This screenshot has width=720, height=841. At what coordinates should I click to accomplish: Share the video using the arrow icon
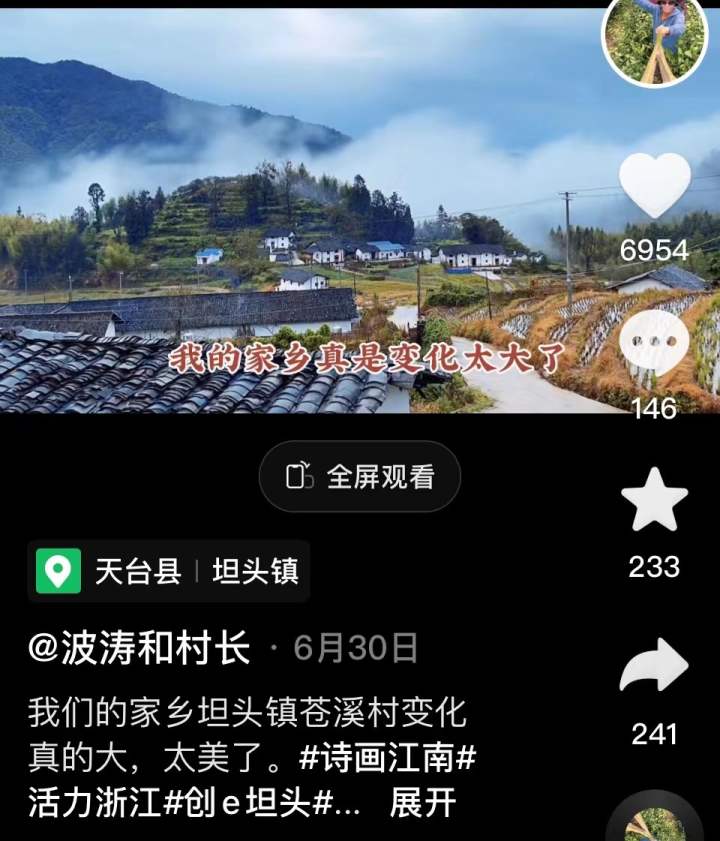click(654, 667)
